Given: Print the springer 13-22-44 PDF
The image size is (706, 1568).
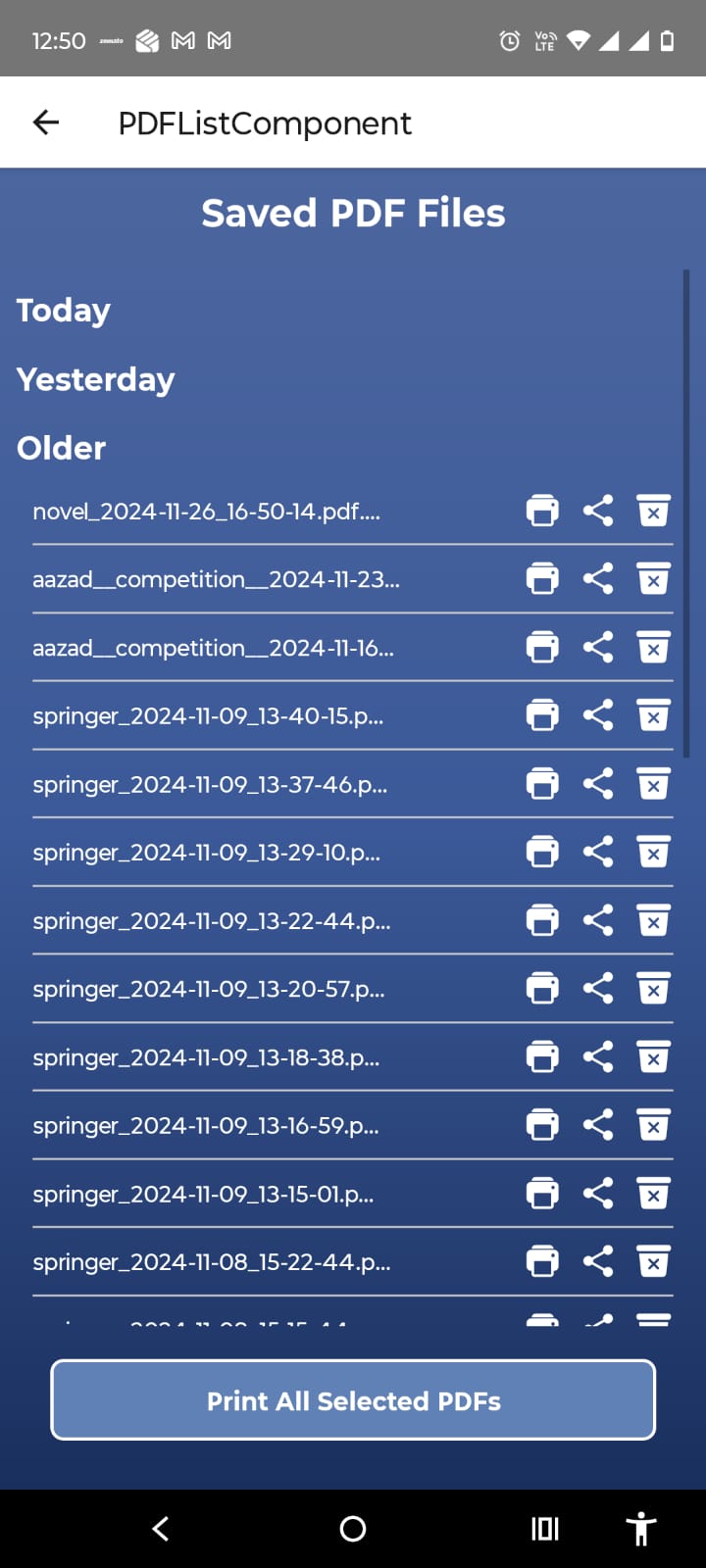Looking at the screenshot, I should click(x=542, y=920).
